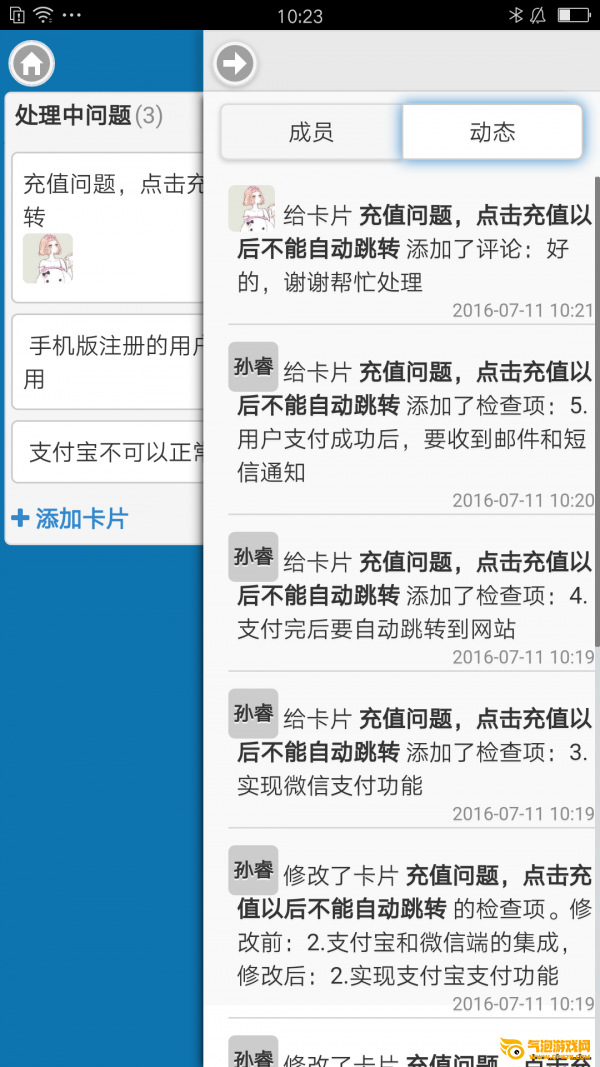Close the side panel with the arrow icon
This screenshot has width=600, height=1067.
(x=235, y=64)
